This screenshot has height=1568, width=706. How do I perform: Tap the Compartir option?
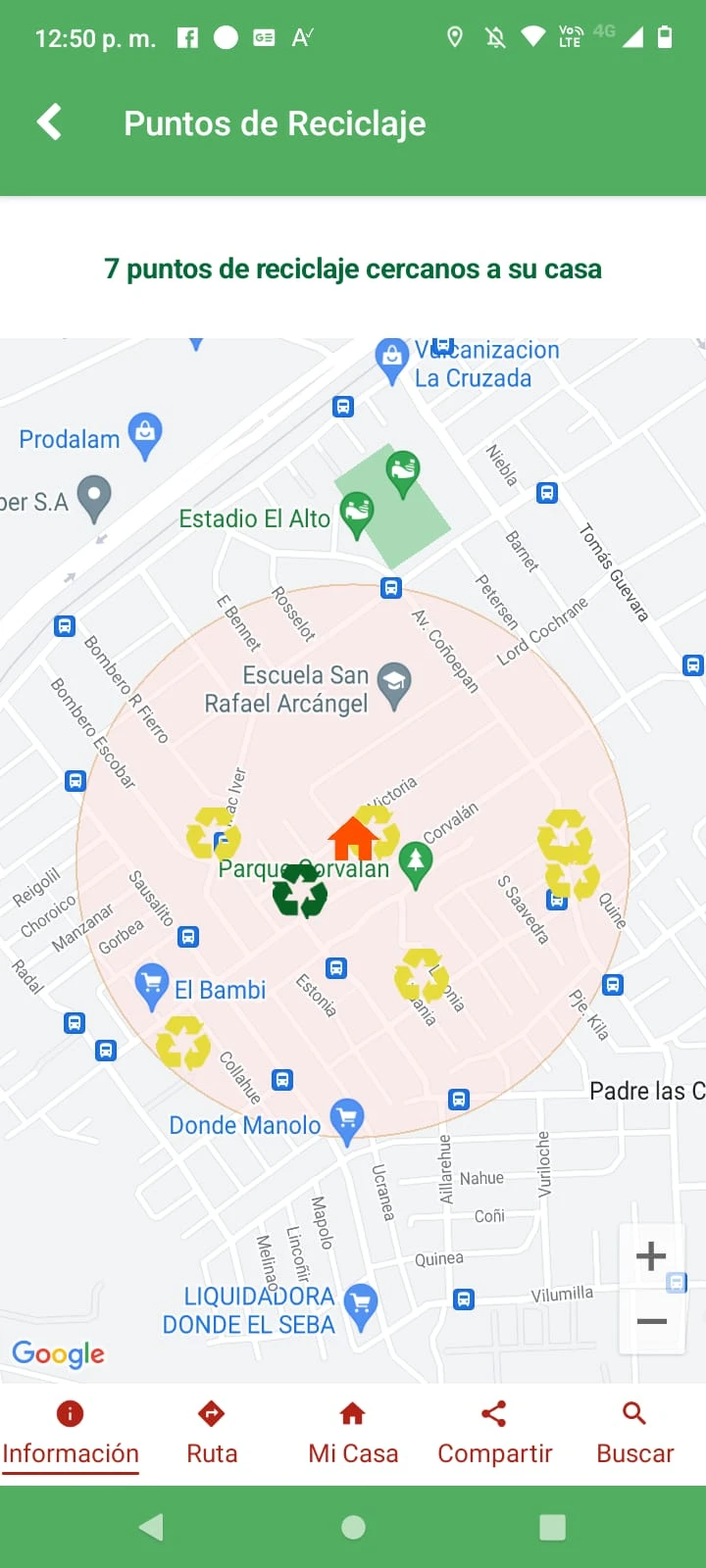point(494,1433)
